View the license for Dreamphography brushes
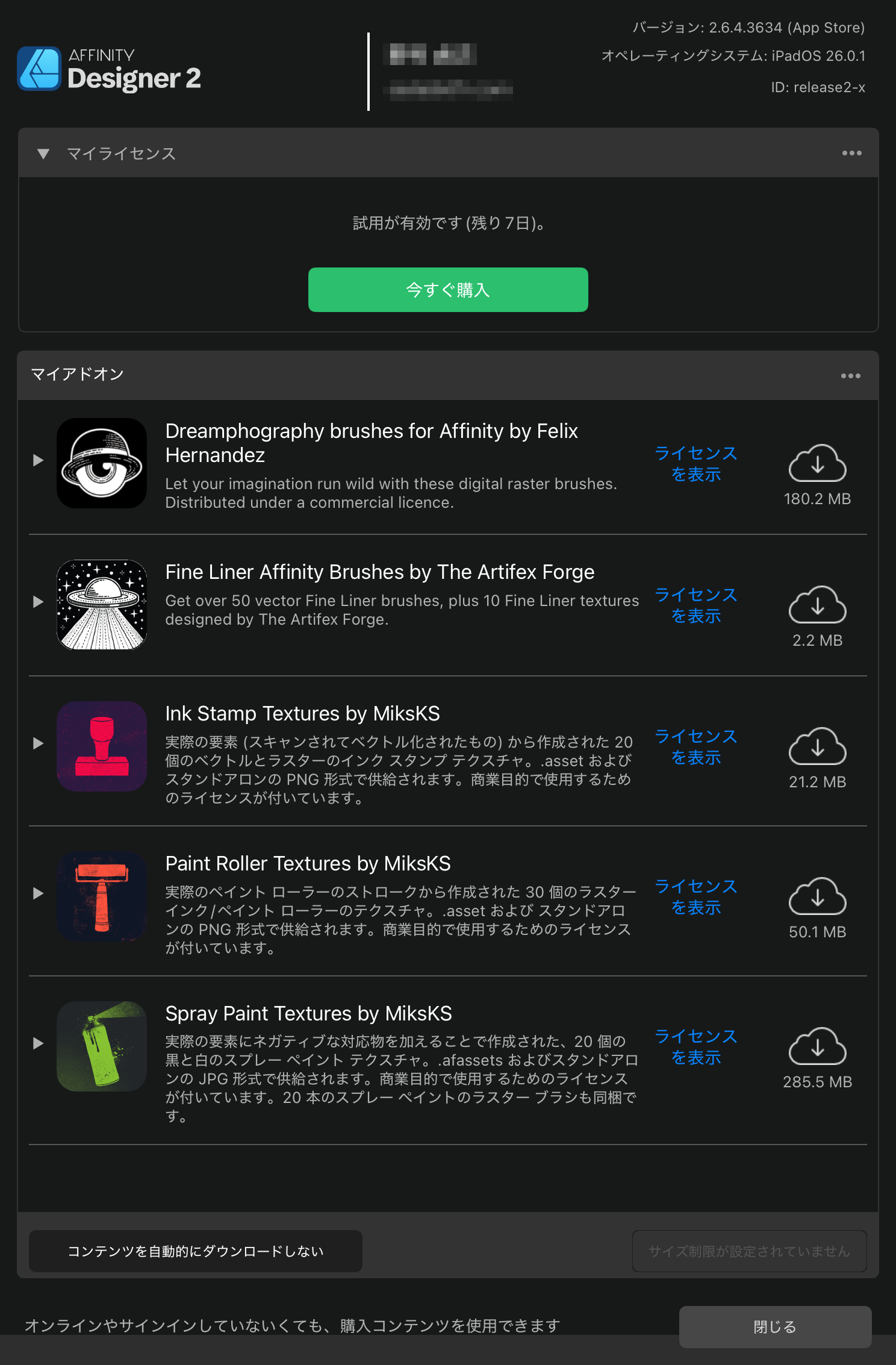Image resolution: width=896 pixels, height=1365 pixels. (696, 464)
